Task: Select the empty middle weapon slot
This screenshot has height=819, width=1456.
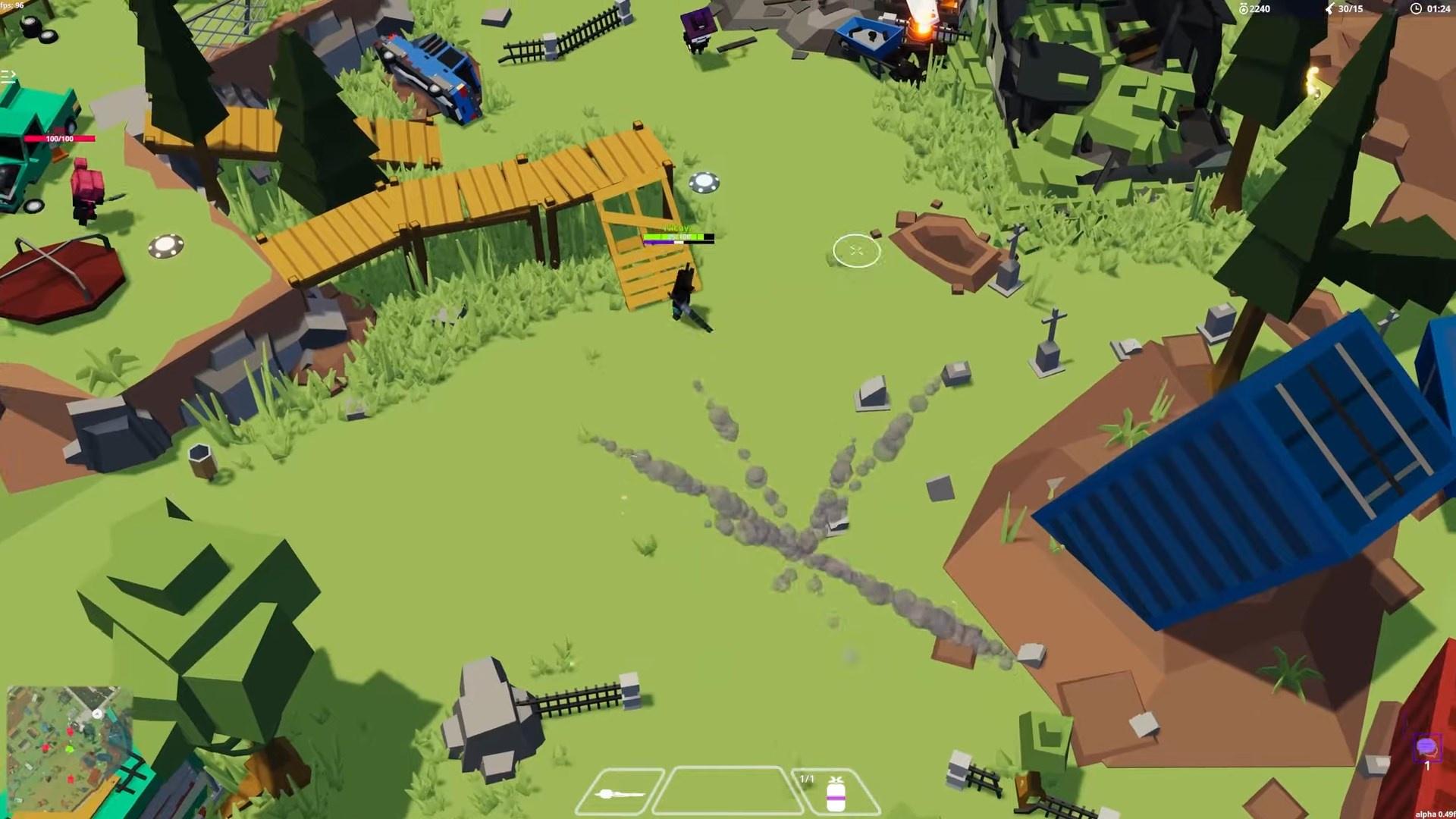Action: (x=726, y=792)
